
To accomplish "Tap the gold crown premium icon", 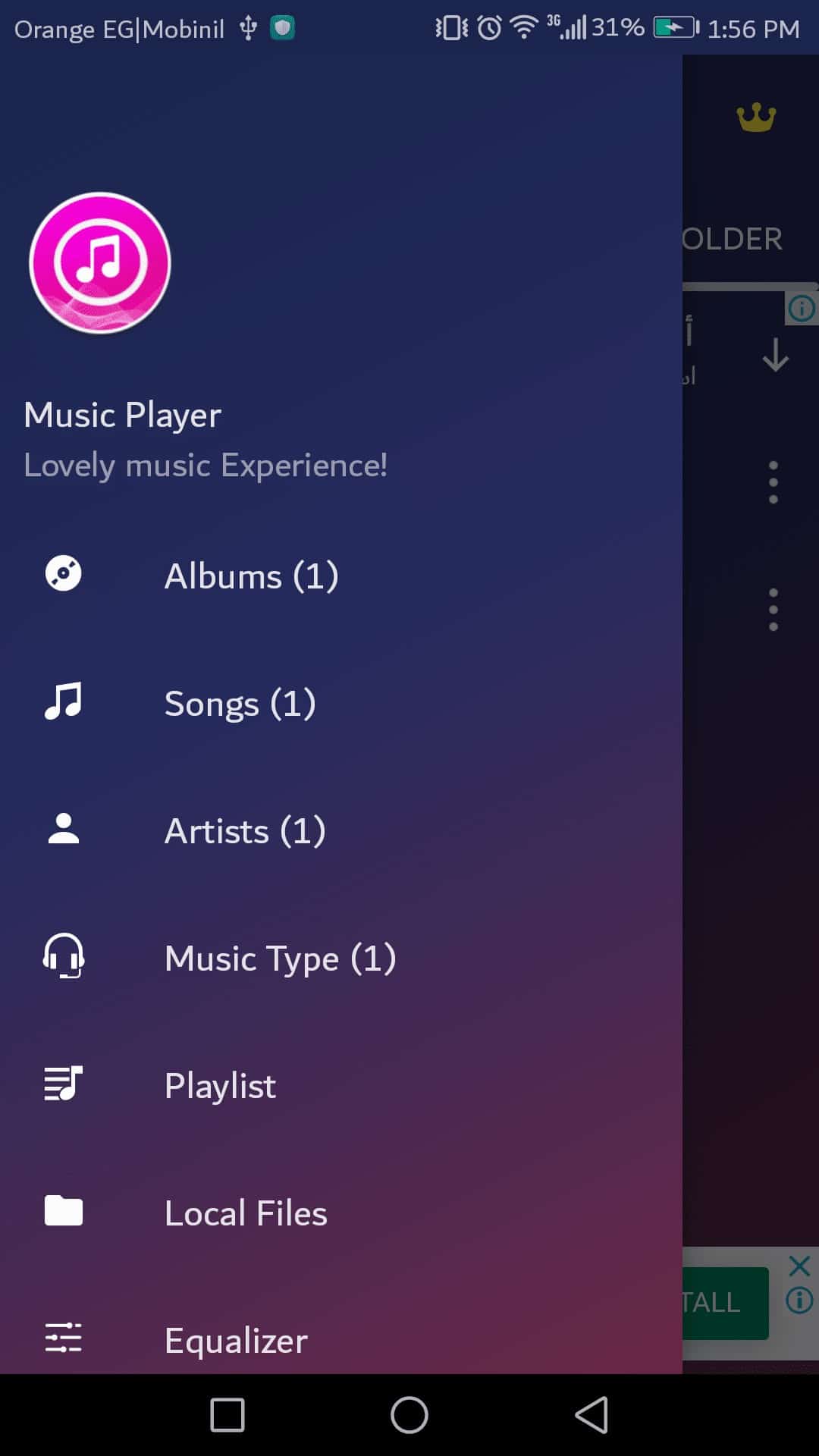I will click(x=756, y=118).
